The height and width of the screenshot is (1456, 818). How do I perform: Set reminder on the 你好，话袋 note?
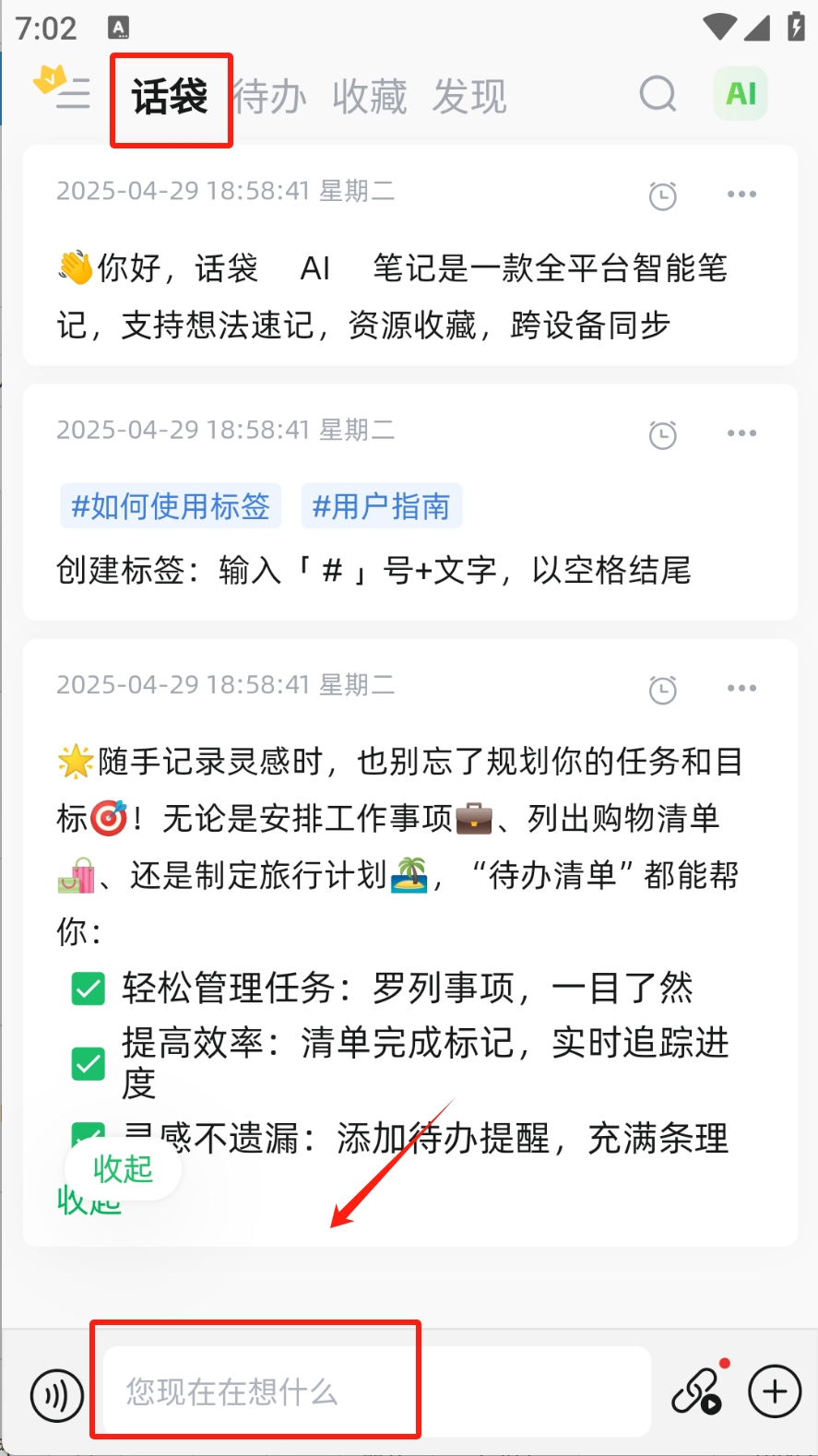pos(662,195)
